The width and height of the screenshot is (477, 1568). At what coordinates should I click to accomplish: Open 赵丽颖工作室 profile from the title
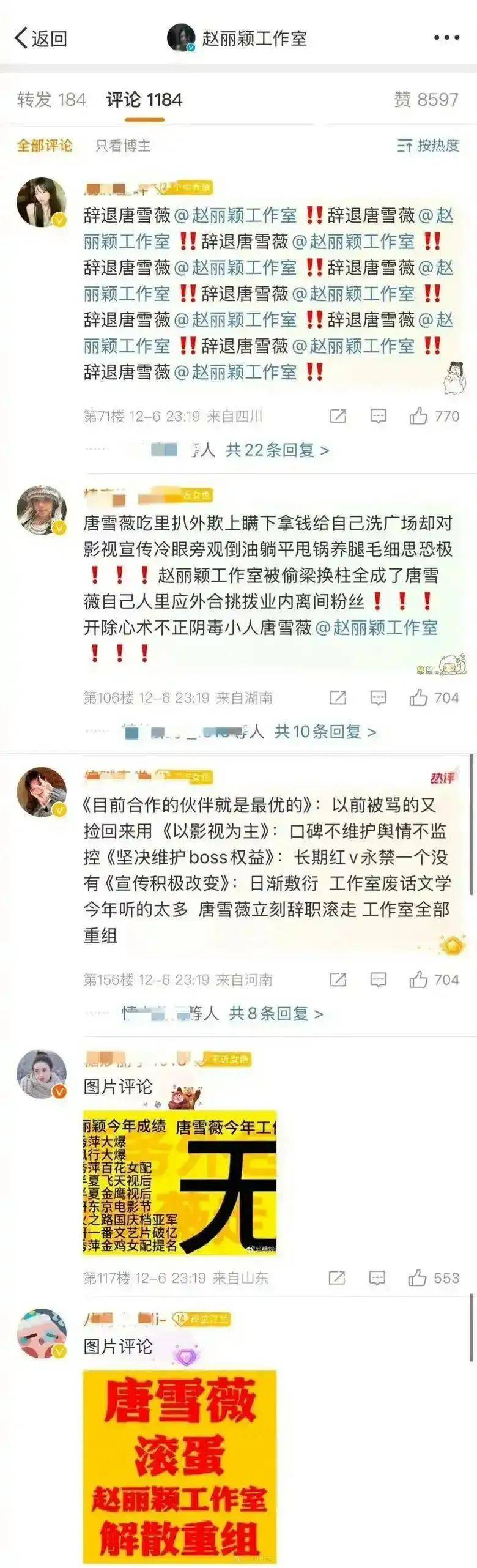tap(254, 39)
